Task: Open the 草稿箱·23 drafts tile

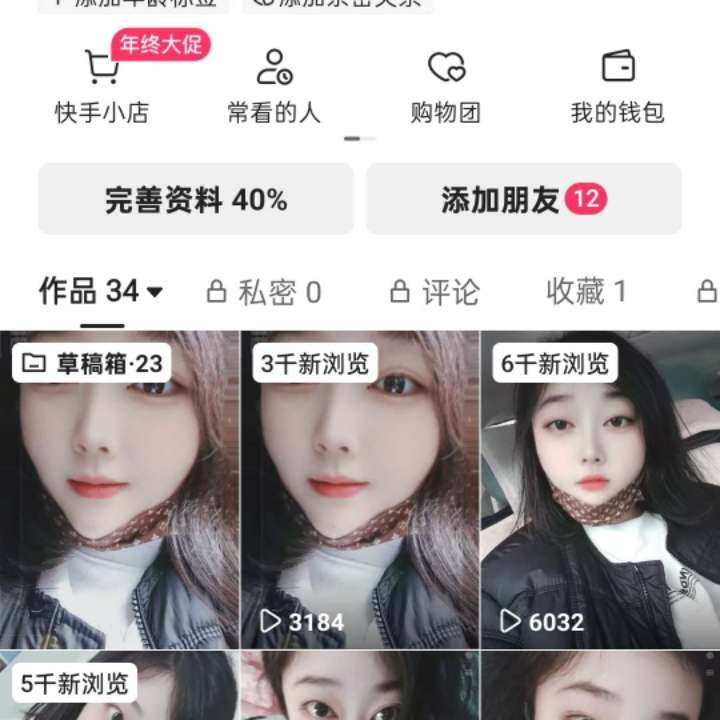Action: click(x=119, y=489)
